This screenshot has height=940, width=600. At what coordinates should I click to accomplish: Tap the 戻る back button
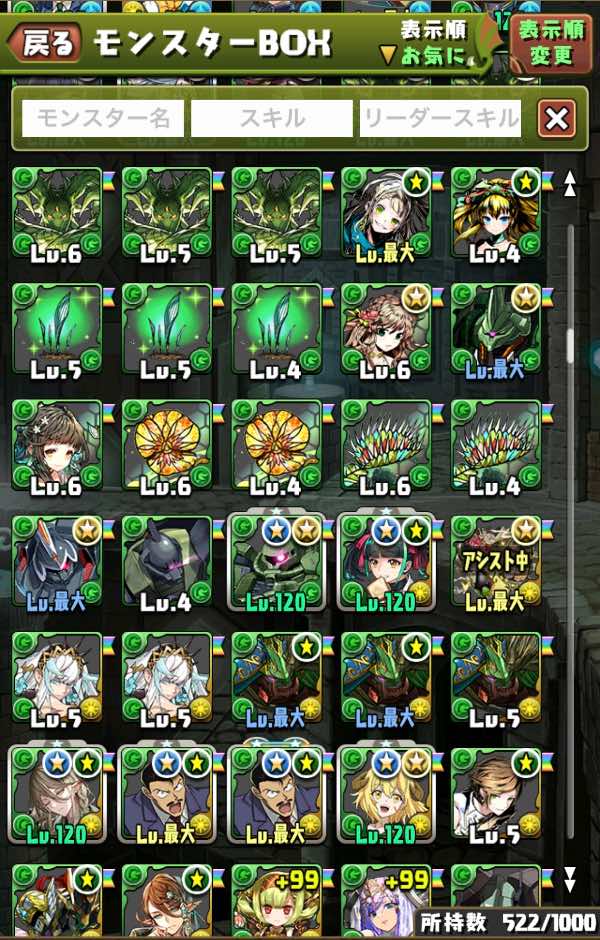tap(45, 42)
